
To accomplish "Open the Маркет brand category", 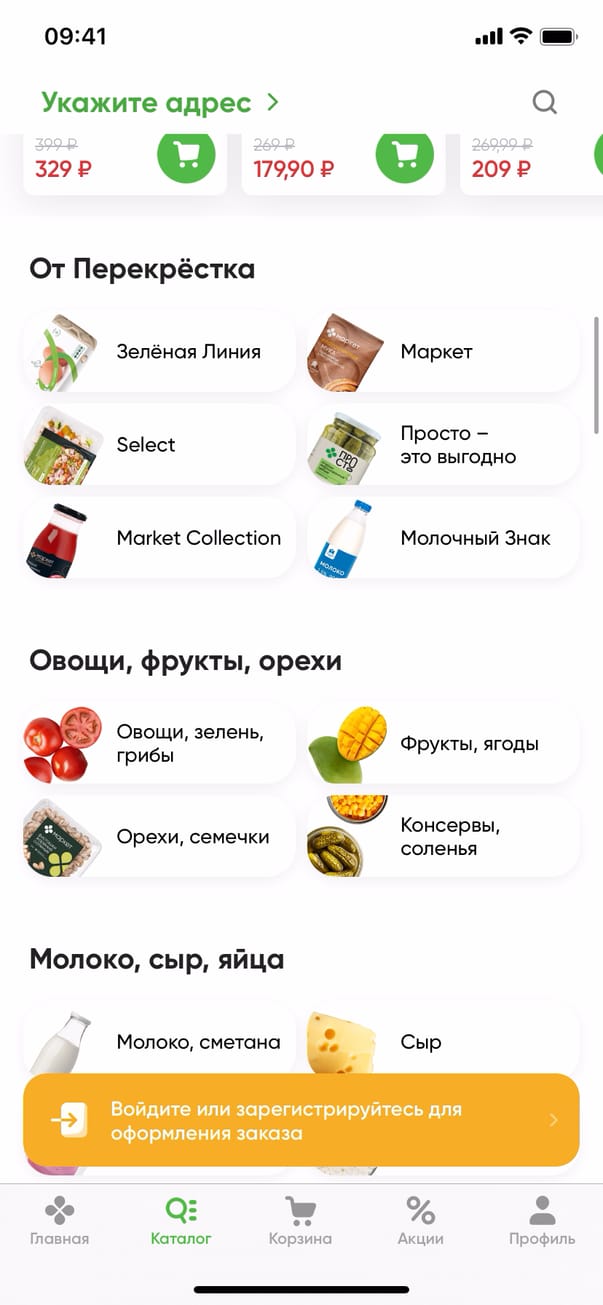I will pyautogui.click(x=443, y=352).
